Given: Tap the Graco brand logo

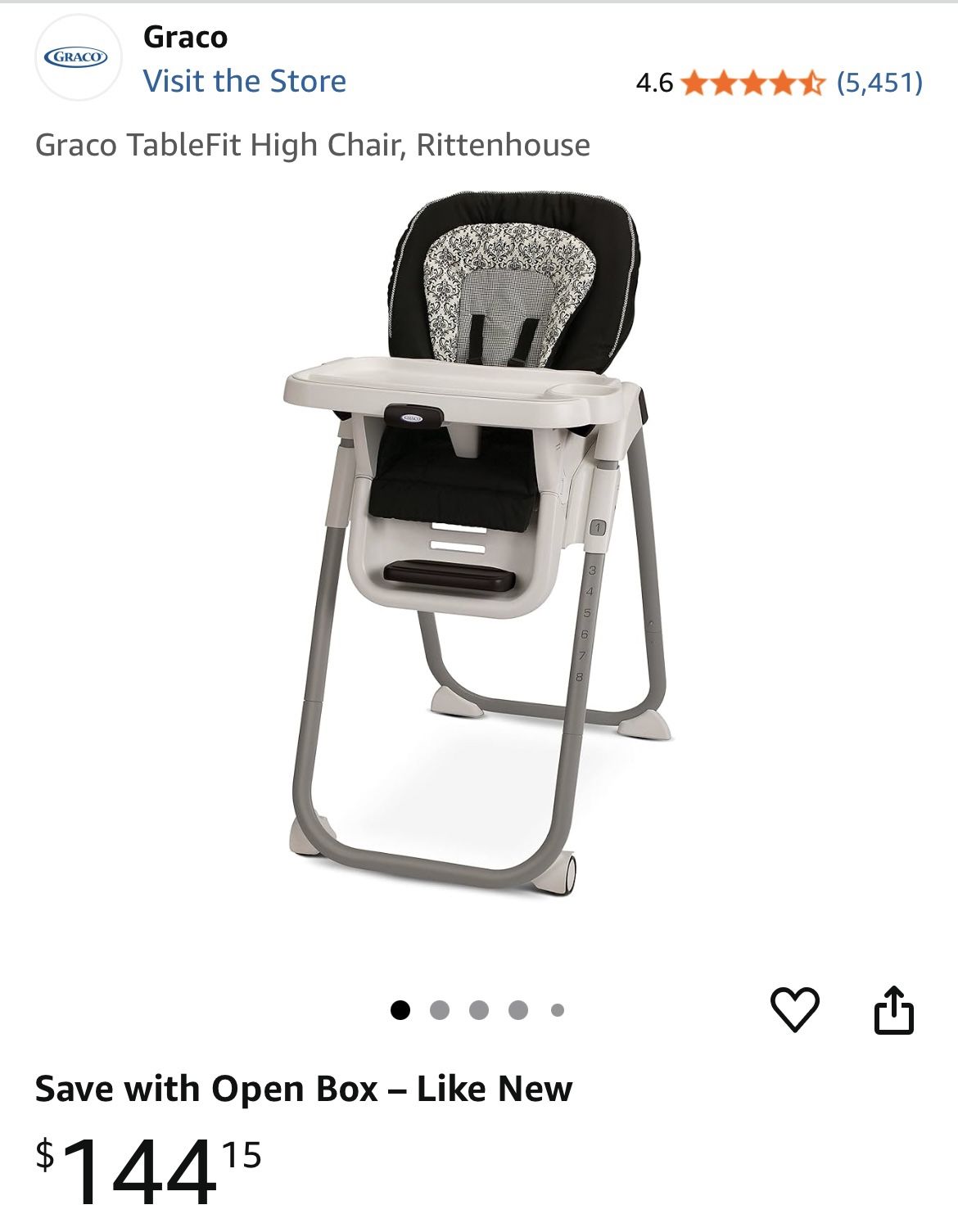Looking at the screenshot, I should pos(78,57).
